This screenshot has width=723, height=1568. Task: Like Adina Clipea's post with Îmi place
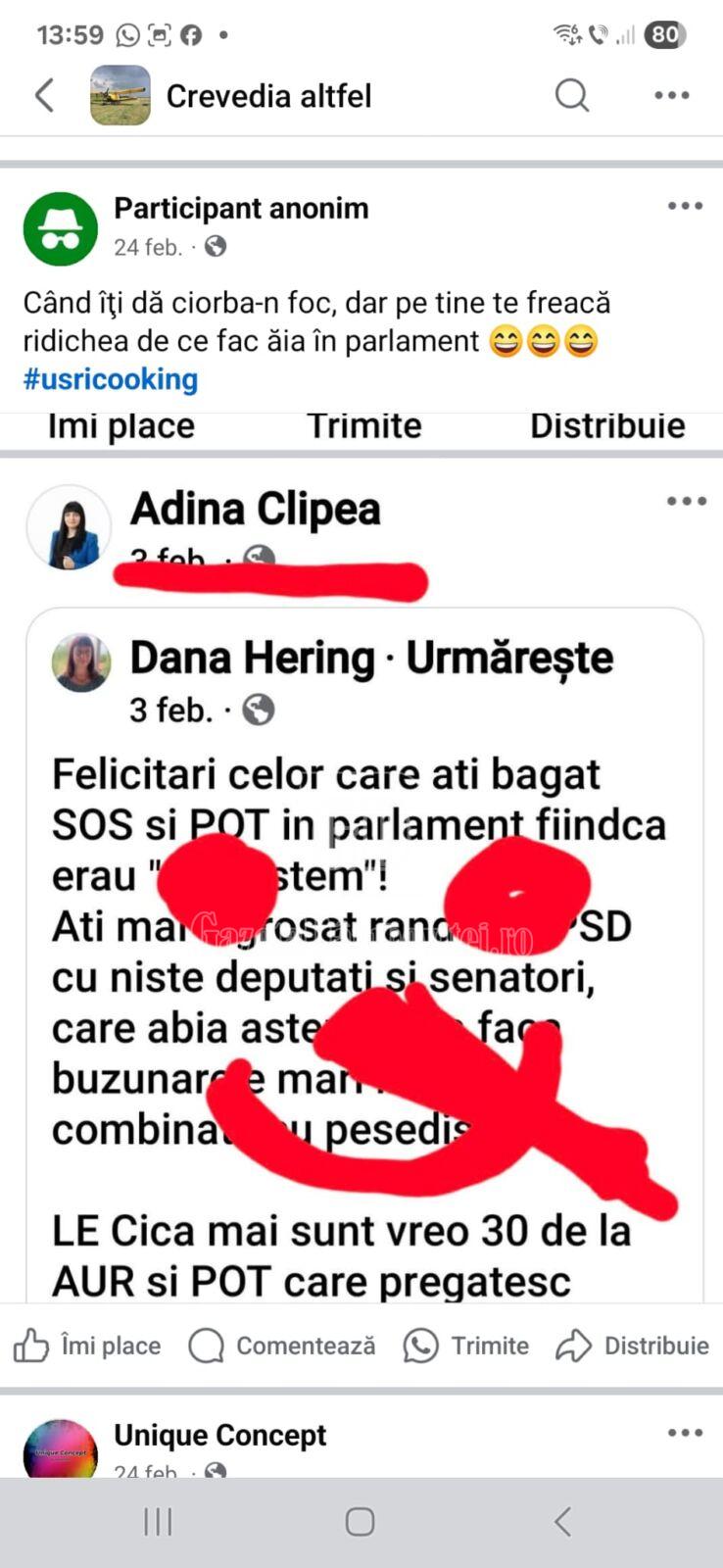click(x=88, y=1346)
